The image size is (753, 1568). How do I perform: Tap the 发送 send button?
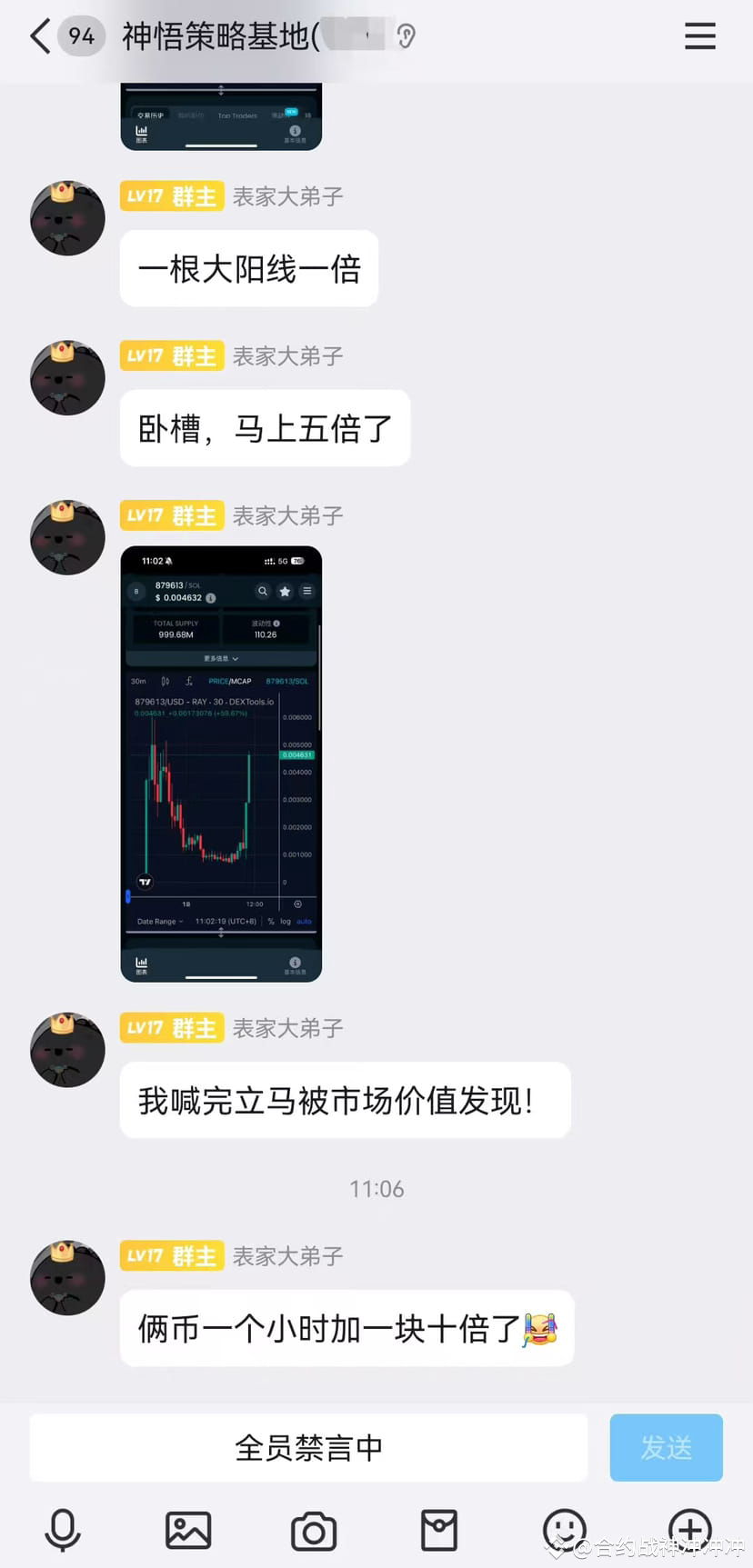(666, 1447)
